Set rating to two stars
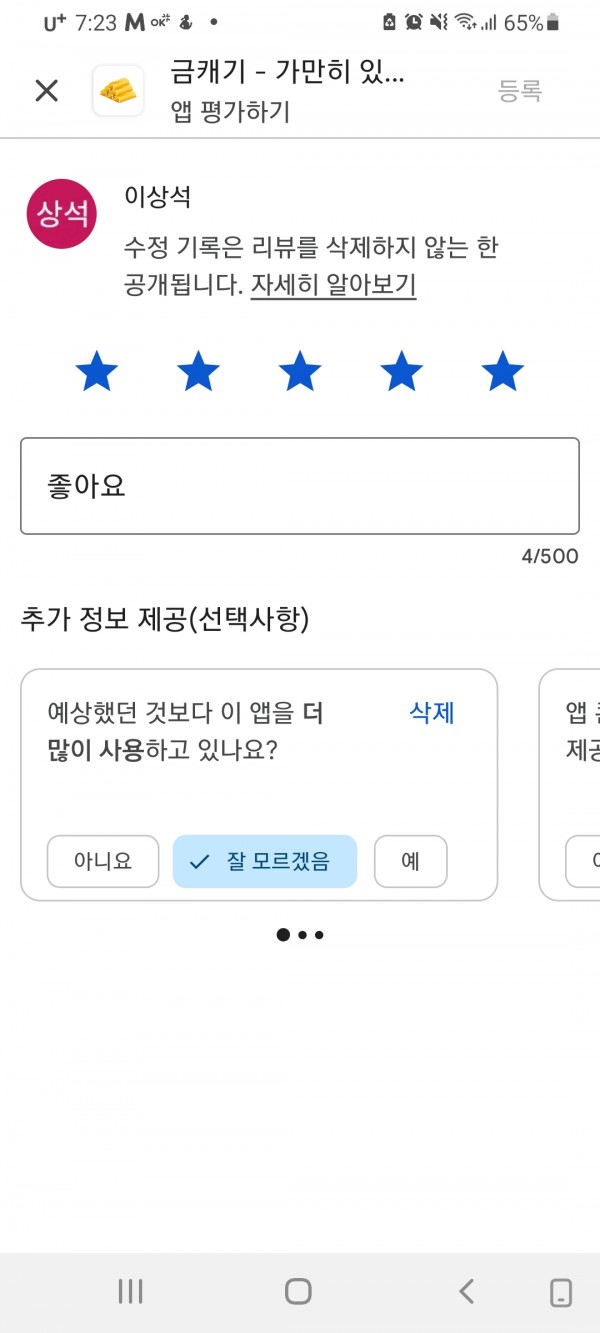The image size is (600, 1333). [198, 372]
